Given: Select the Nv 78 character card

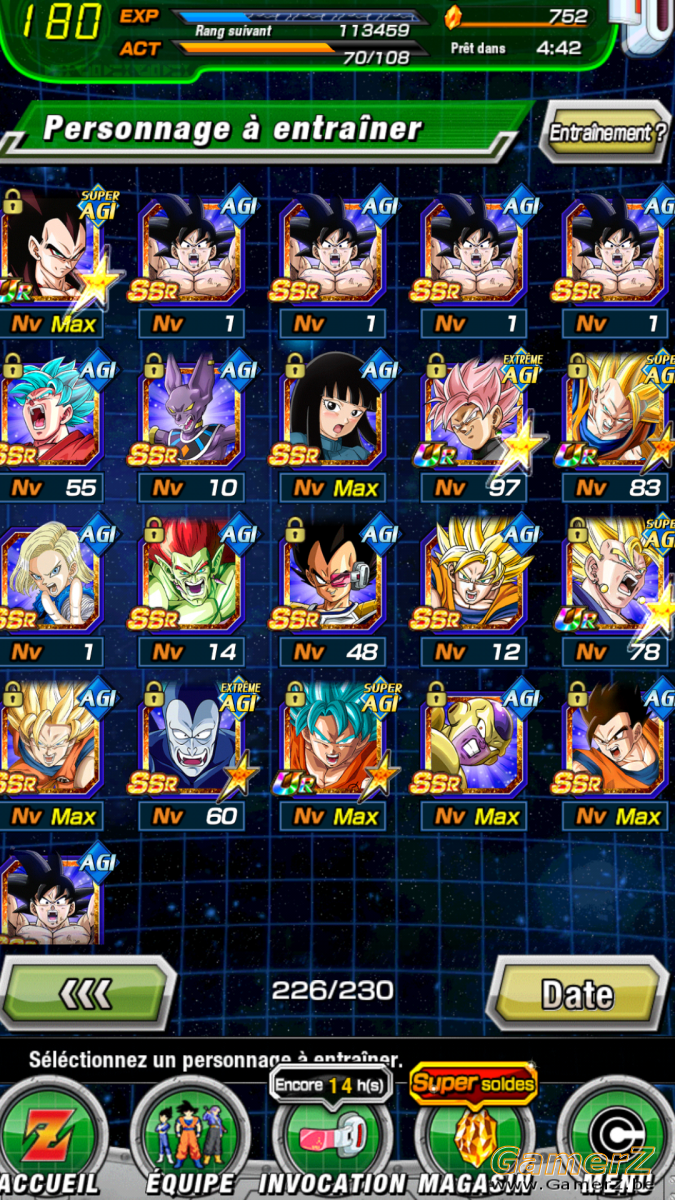Looking at the screenshot, I should [618, 592].
